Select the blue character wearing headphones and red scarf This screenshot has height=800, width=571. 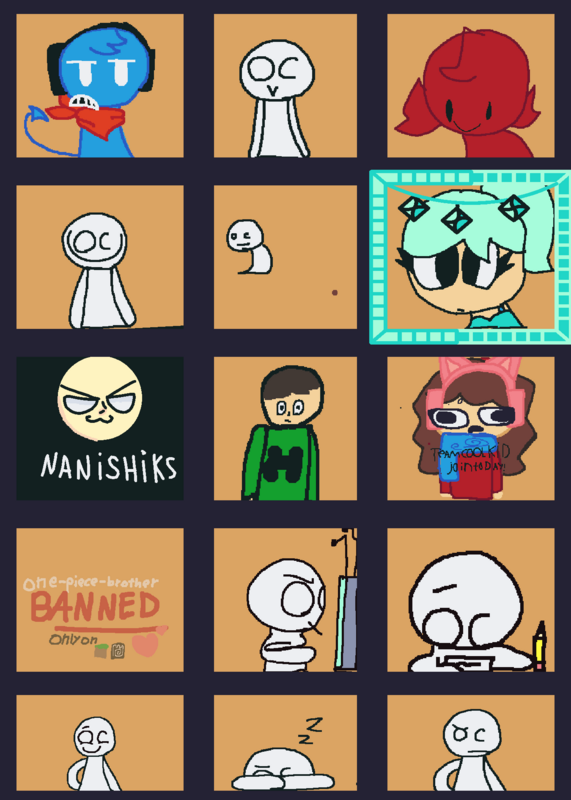click(100, 86)
